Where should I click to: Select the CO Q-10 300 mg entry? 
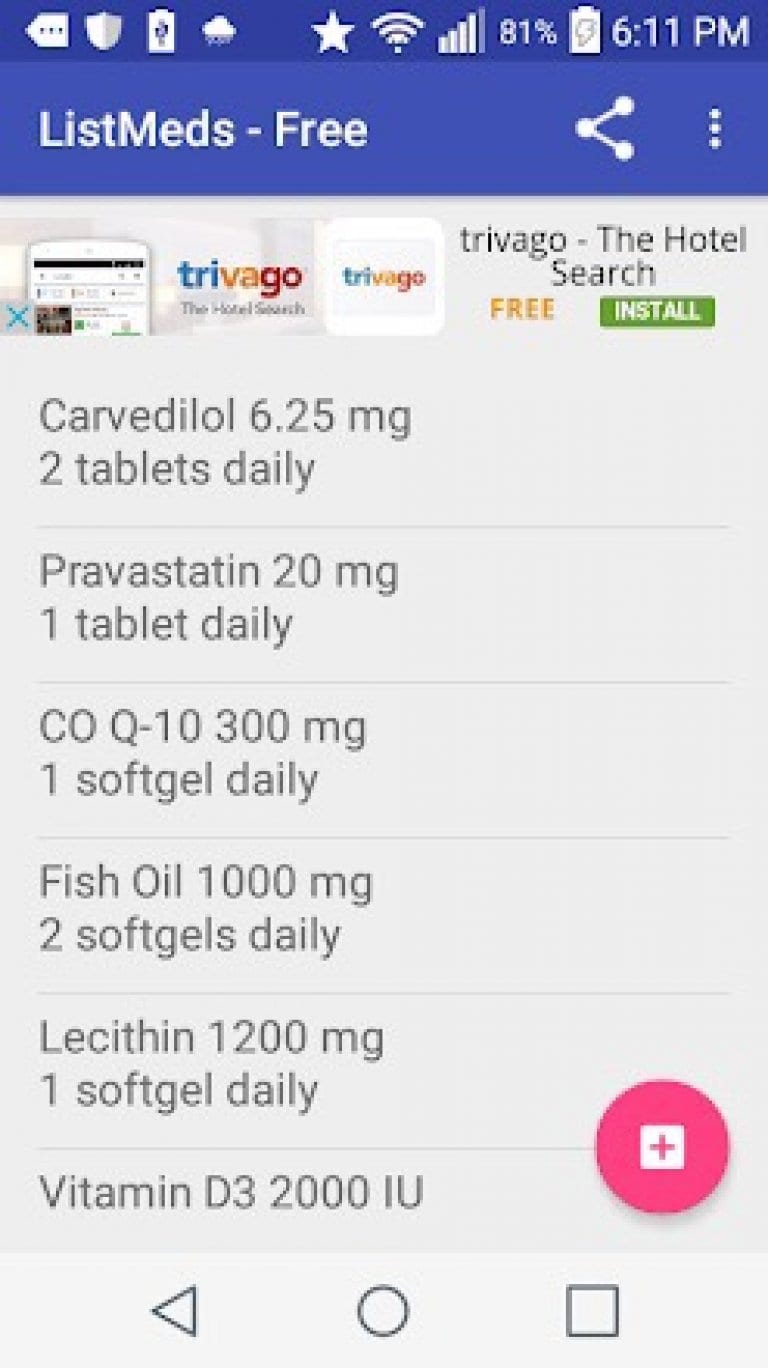pos(205,750)
